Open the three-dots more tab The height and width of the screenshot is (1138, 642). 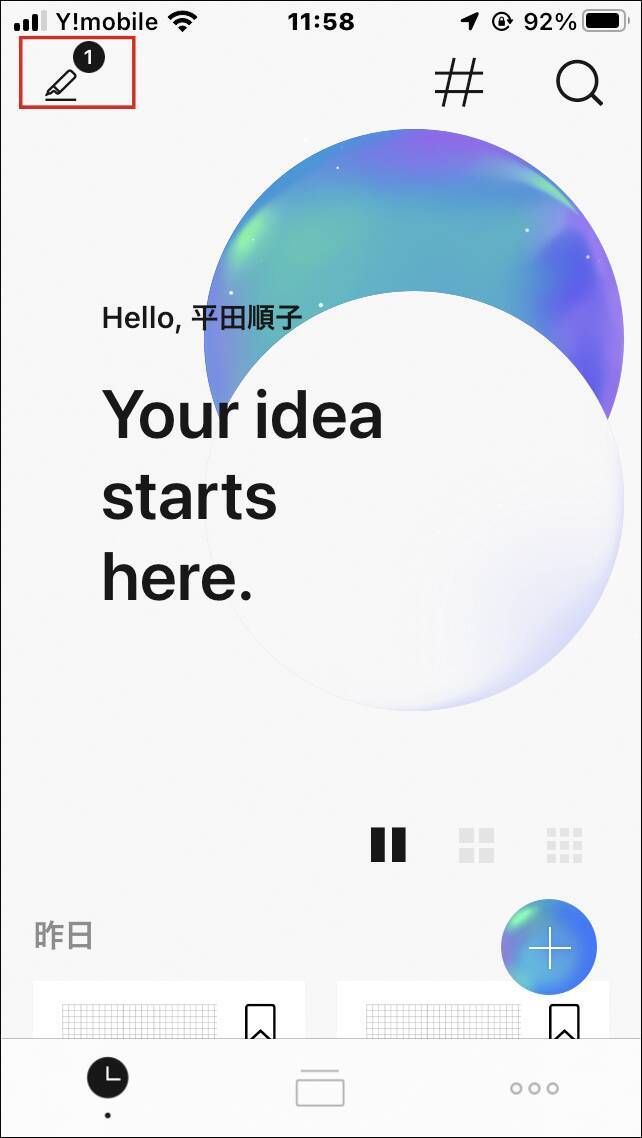[534, 1088]
